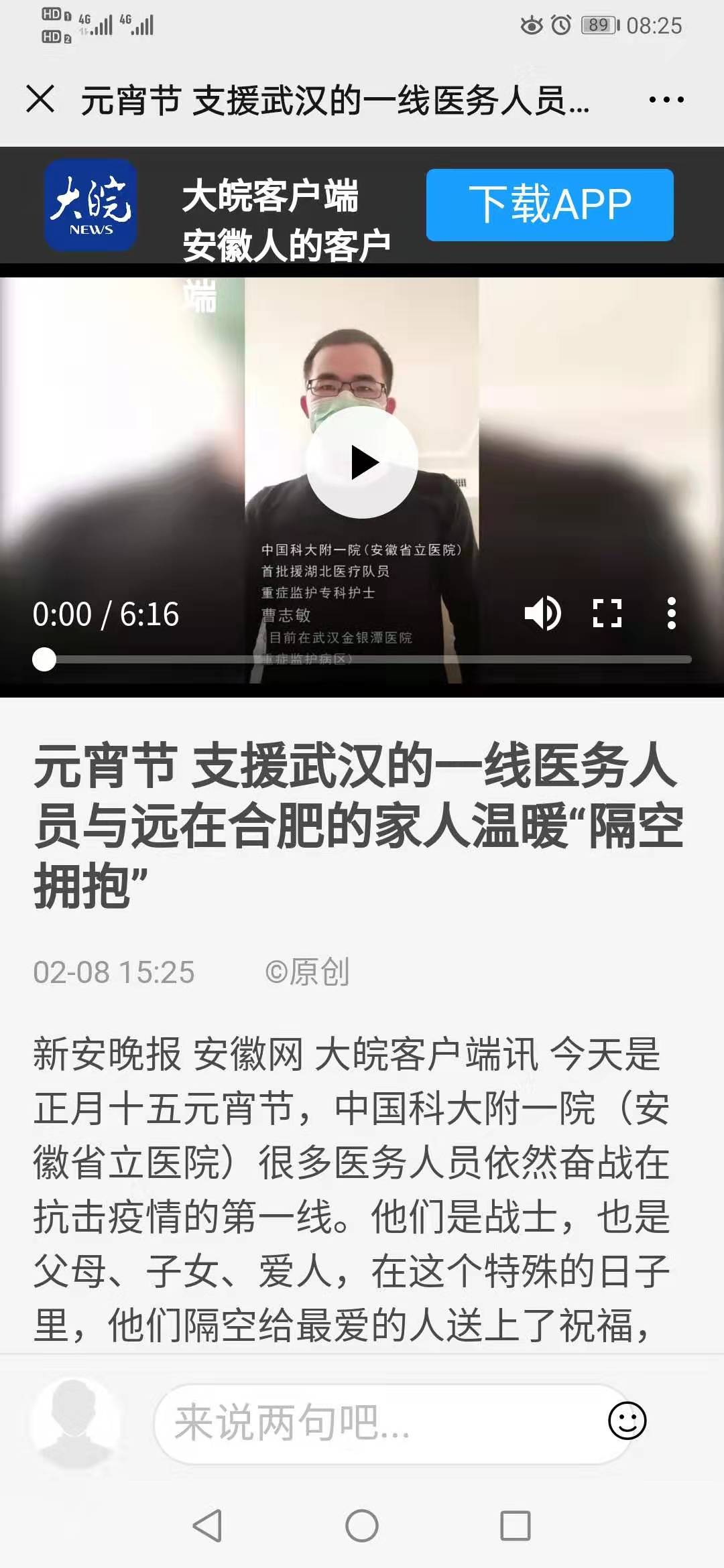Mute the video sound
Image resolution: width=724 pixels, height=1568 pixels.
click(x=542, y=613)
